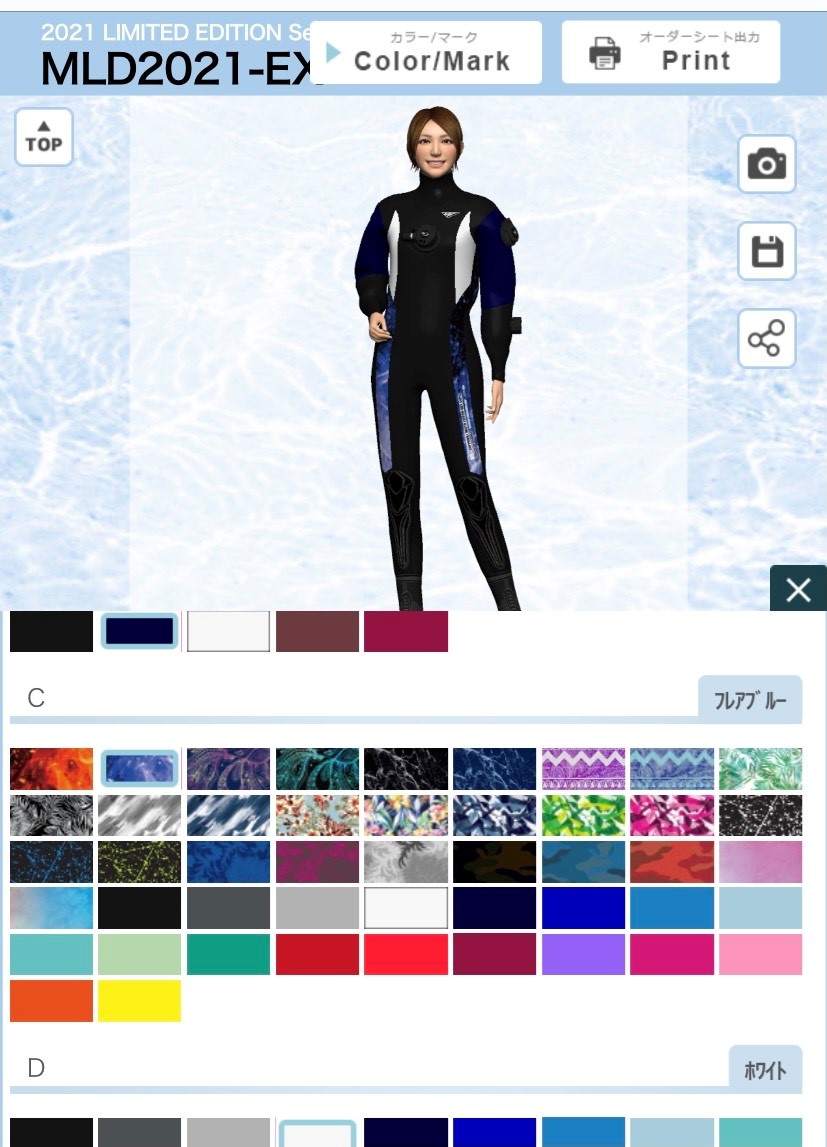Viewport: 827px width, 1147px height.
Task: Open the Color/Mark menu
Action: coord(426,52)
